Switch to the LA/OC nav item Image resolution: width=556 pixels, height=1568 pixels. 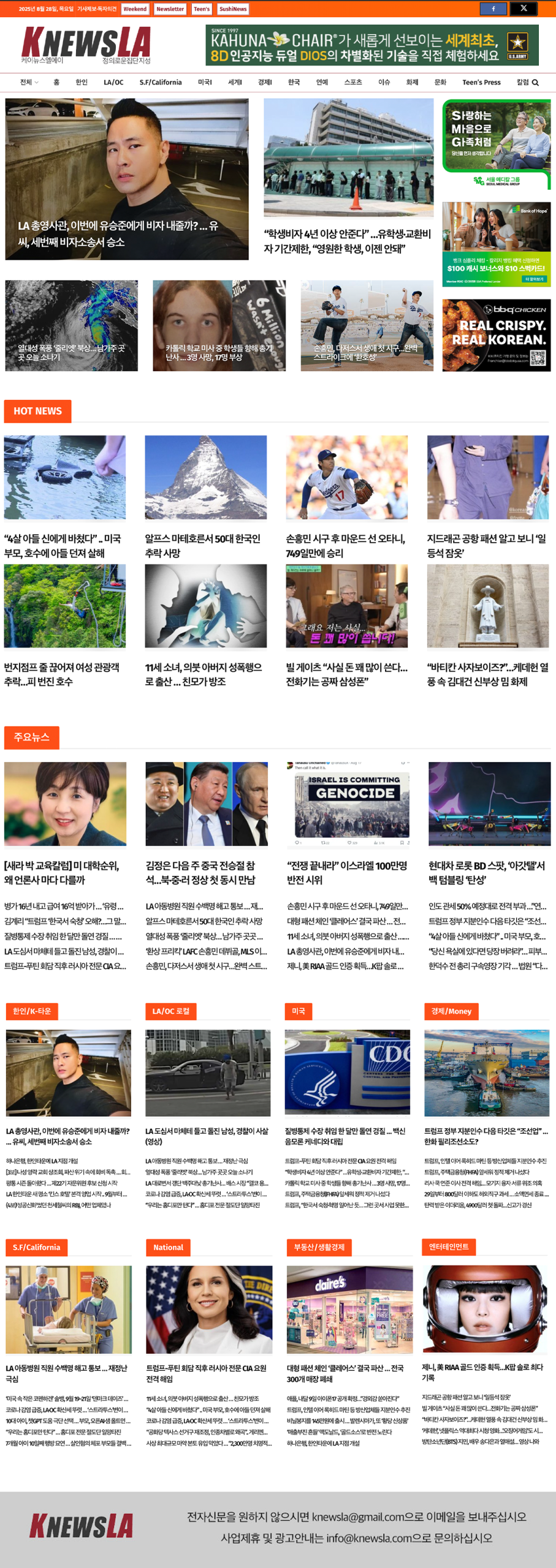113,83
